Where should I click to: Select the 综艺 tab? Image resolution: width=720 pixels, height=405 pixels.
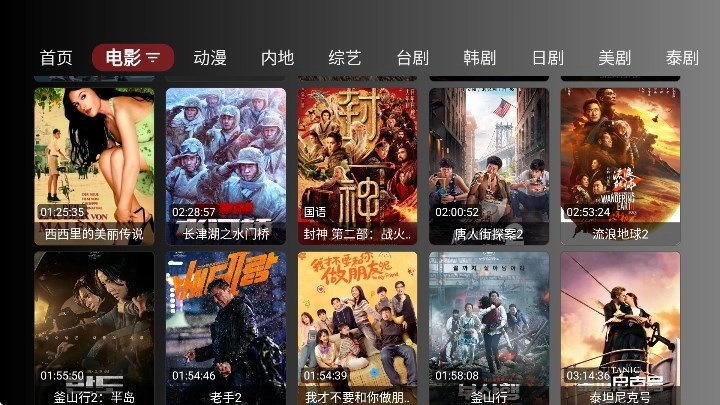(x=344, y=58)
